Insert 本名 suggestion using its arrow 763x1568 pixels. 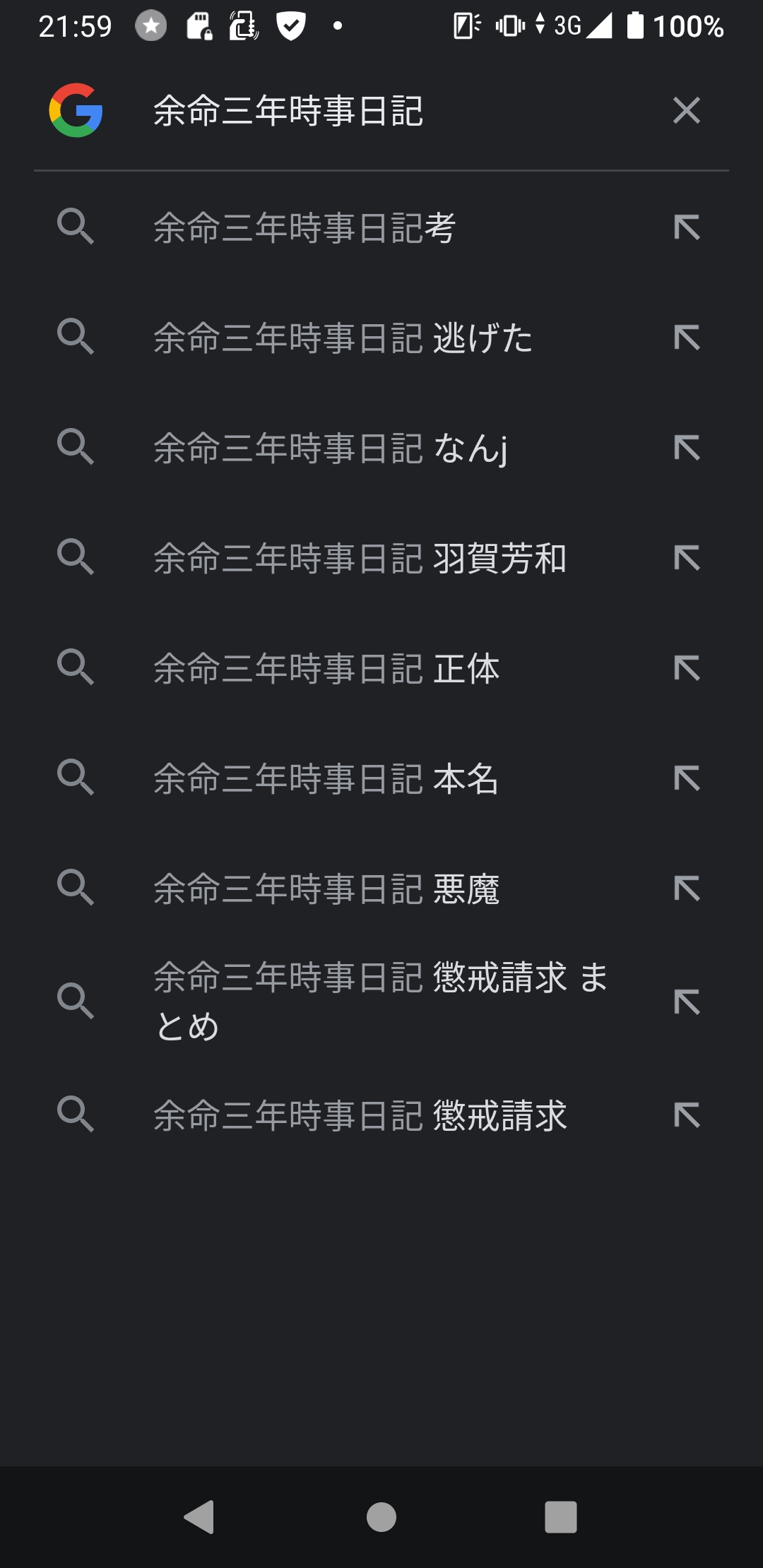(x=686, y=778)
